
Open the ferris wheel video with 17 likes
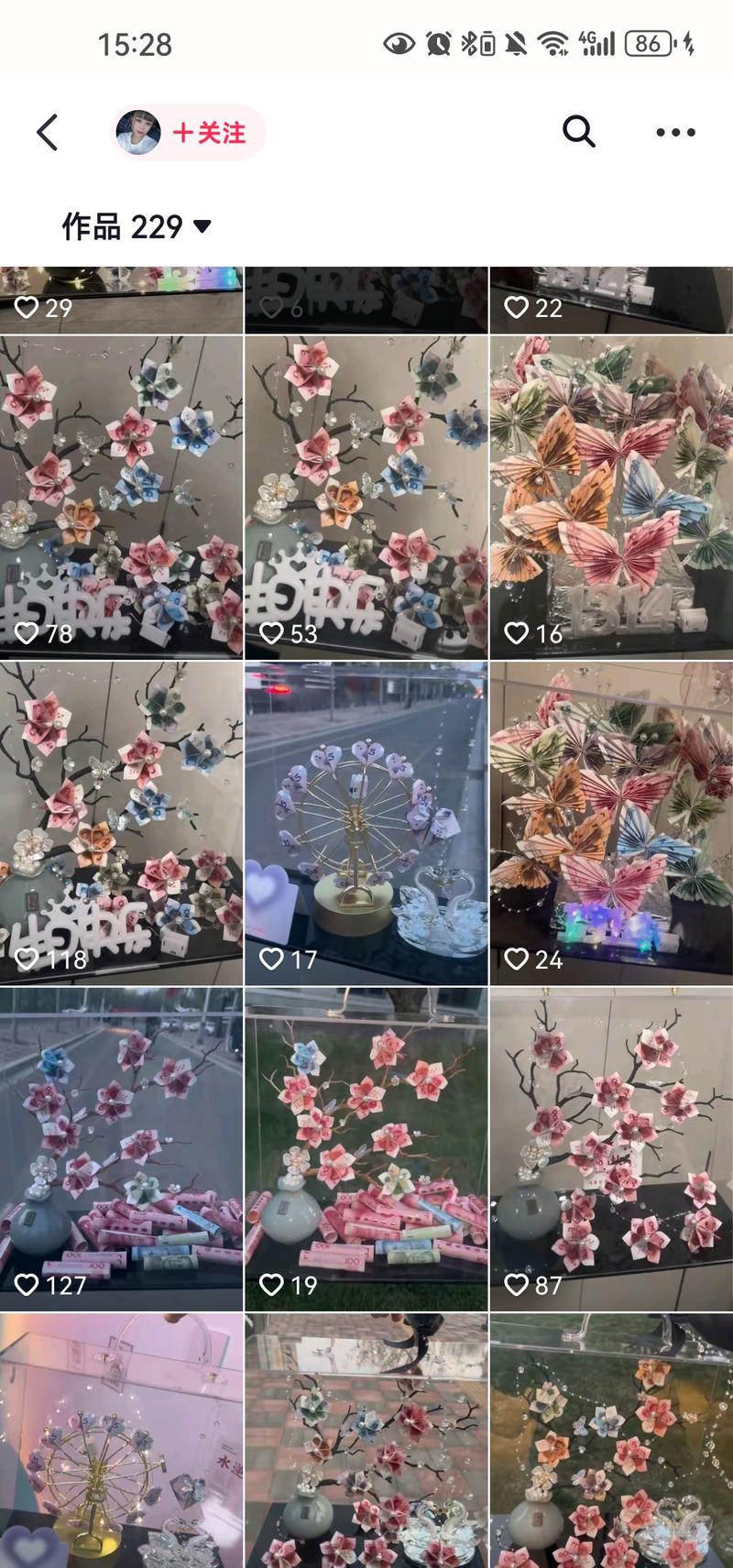[366, 823]
